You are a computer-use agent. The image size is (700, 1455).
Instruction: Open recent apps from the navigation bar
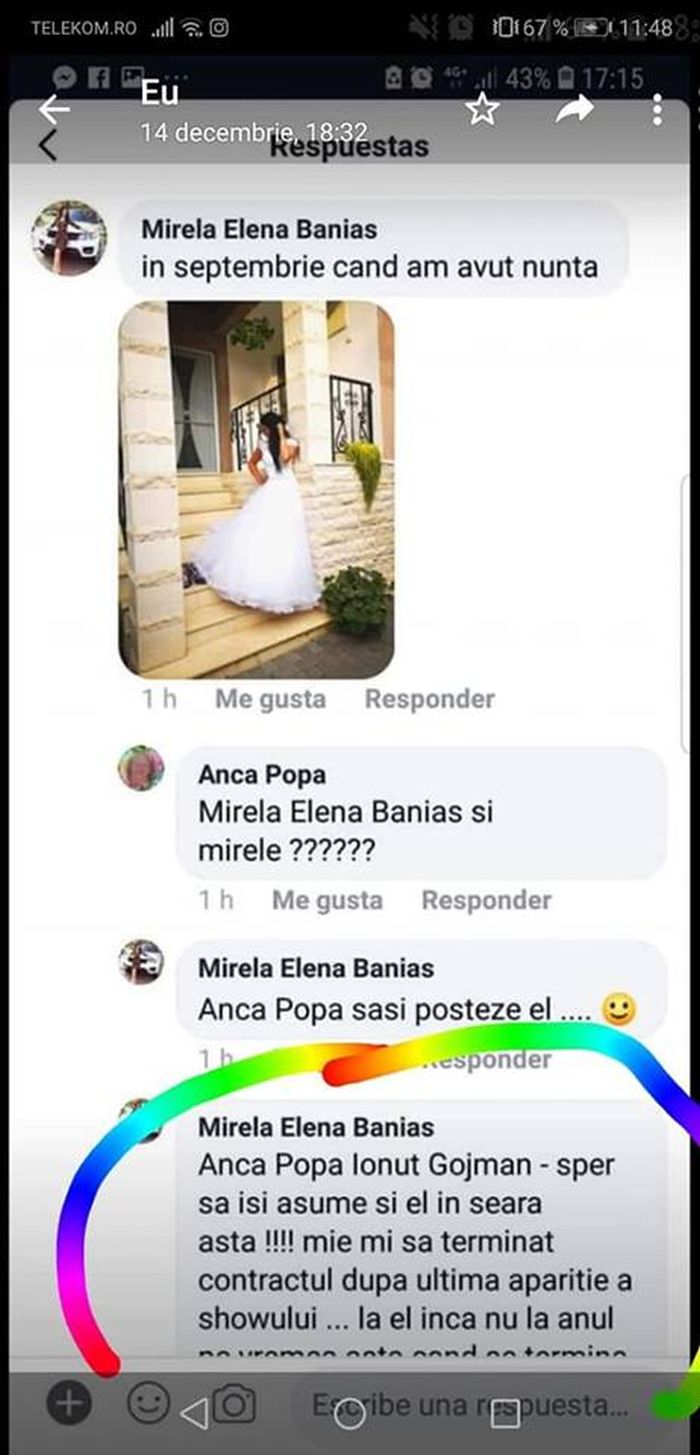point(505,1415)
